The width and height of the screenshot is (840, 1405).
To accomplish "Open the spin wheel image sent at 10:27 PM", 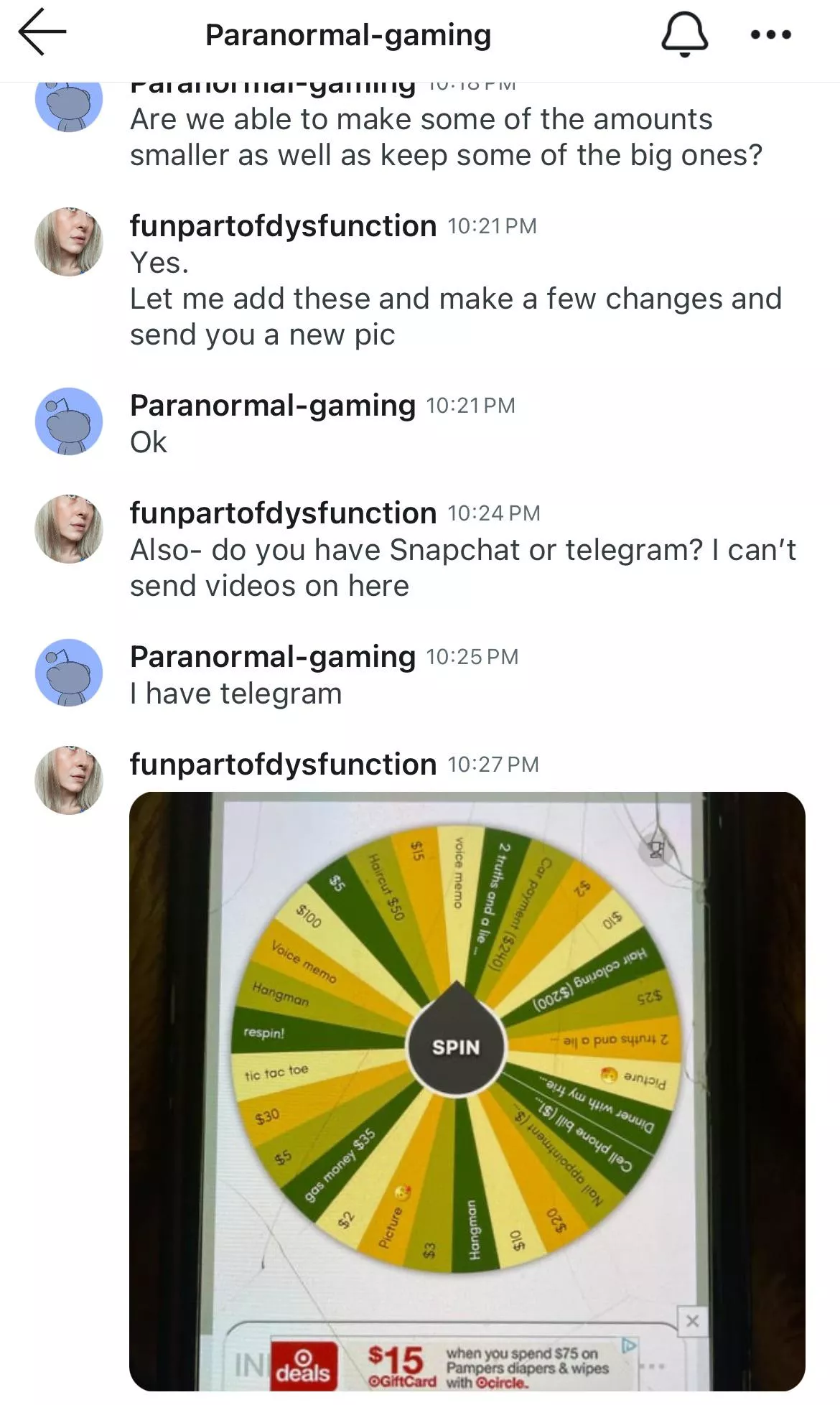I will pyautogui.click(x=467, y=1091).
